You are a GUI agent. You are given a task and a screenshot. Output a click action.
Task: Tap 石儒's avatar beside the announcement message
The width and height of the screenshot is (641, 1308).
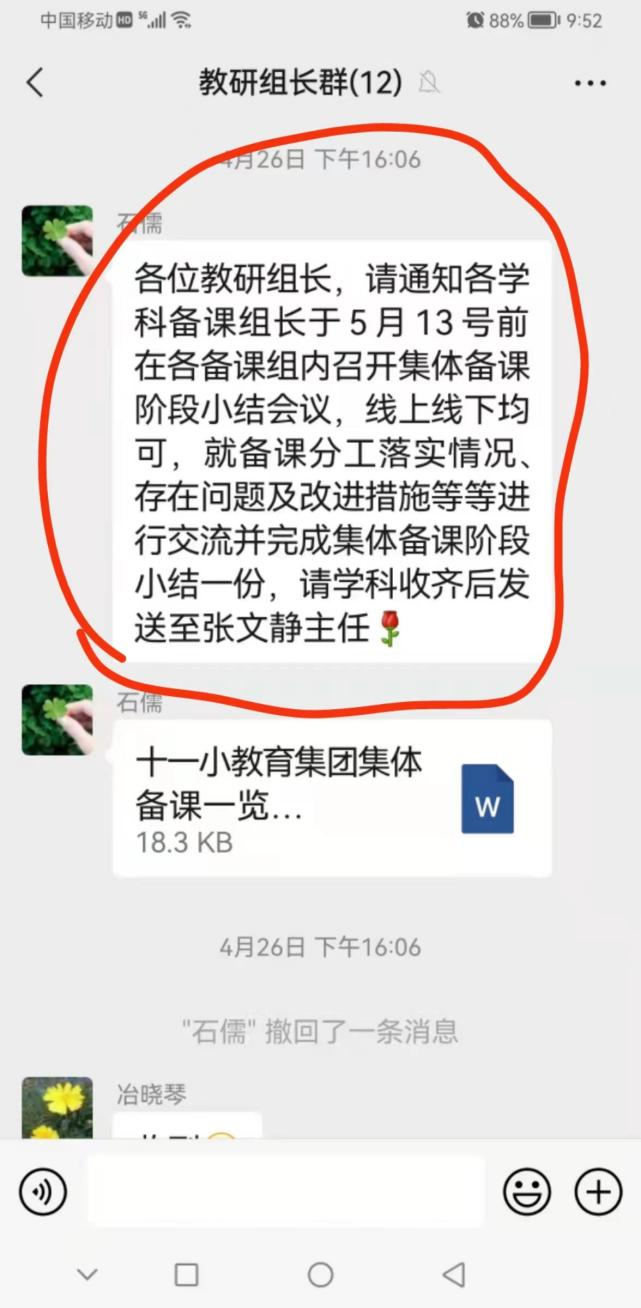click(57, 241)
